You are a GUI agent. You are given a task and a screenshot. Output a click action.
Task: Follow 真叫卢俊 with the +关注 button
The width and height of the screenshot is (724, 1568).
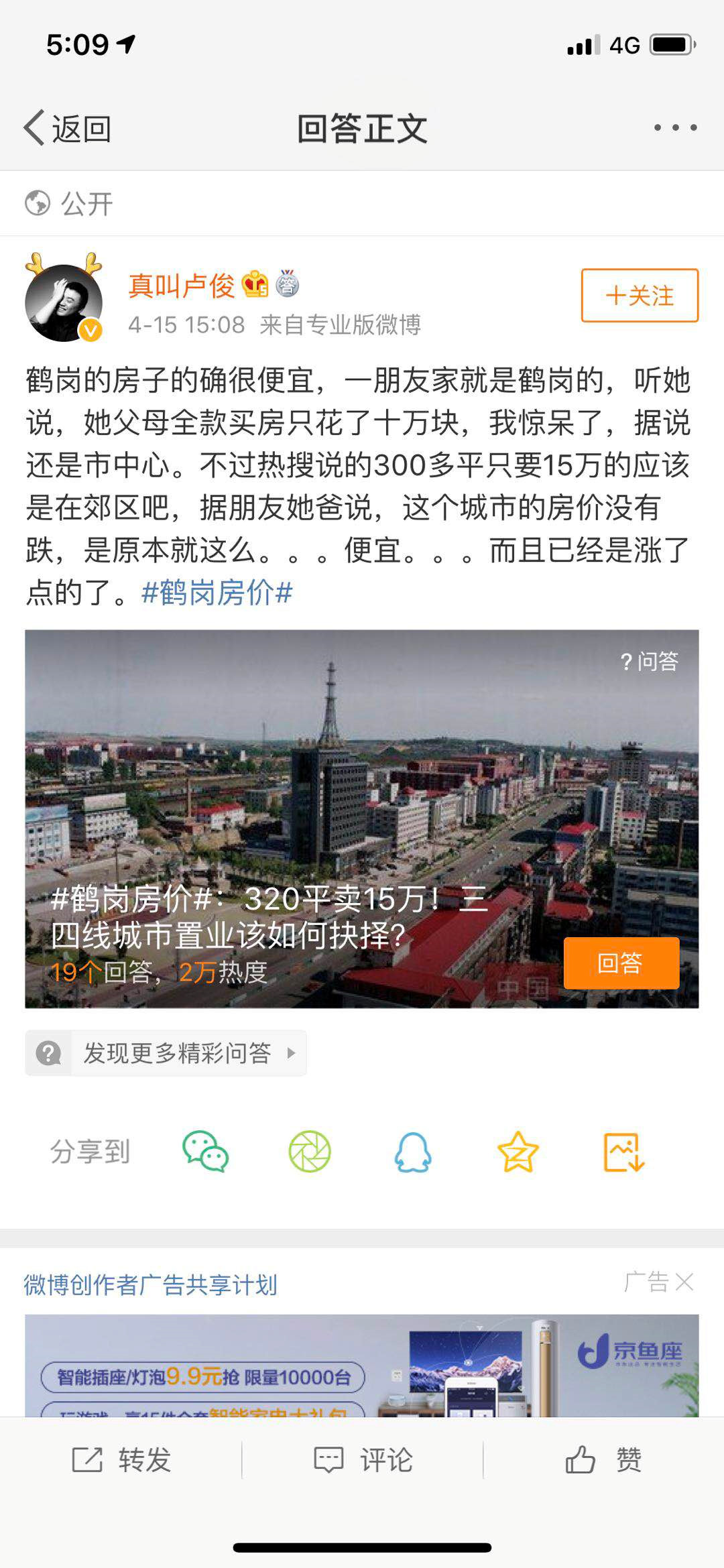pos(640,296)
